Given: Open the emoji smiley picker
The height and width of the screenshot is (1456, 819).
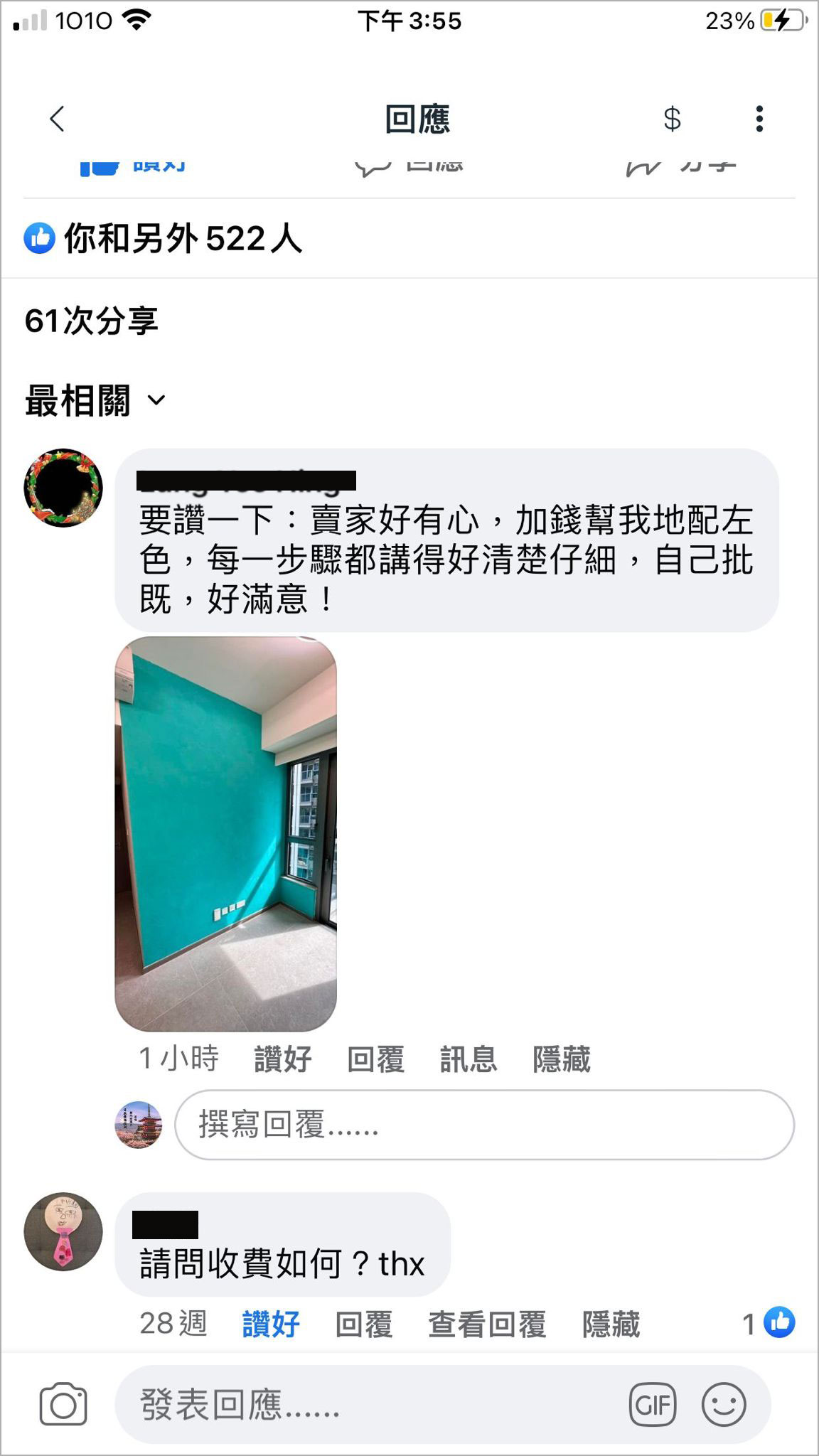Looking at the screenshot, I should pos(724,1404).
